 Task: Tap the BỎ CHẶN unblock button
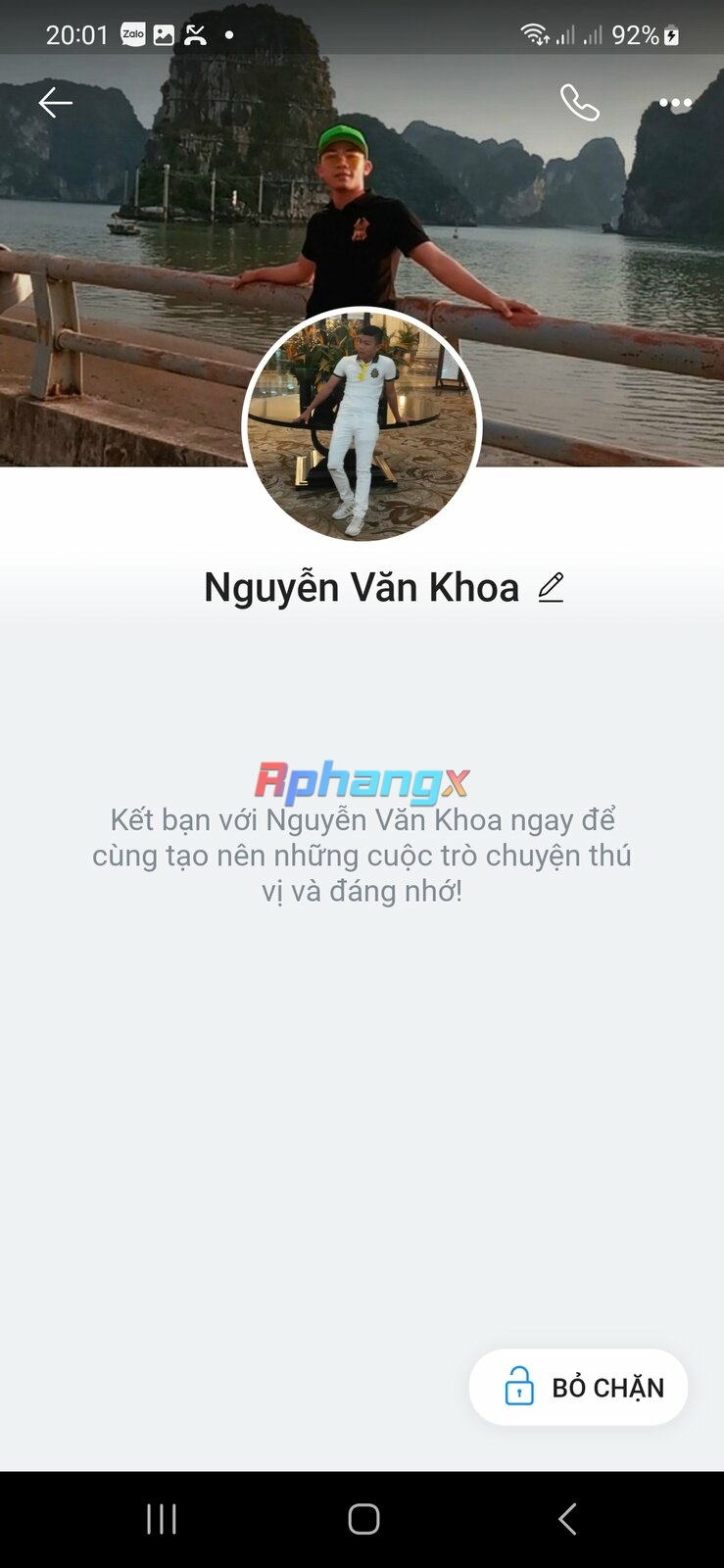tap(578, 1387)
